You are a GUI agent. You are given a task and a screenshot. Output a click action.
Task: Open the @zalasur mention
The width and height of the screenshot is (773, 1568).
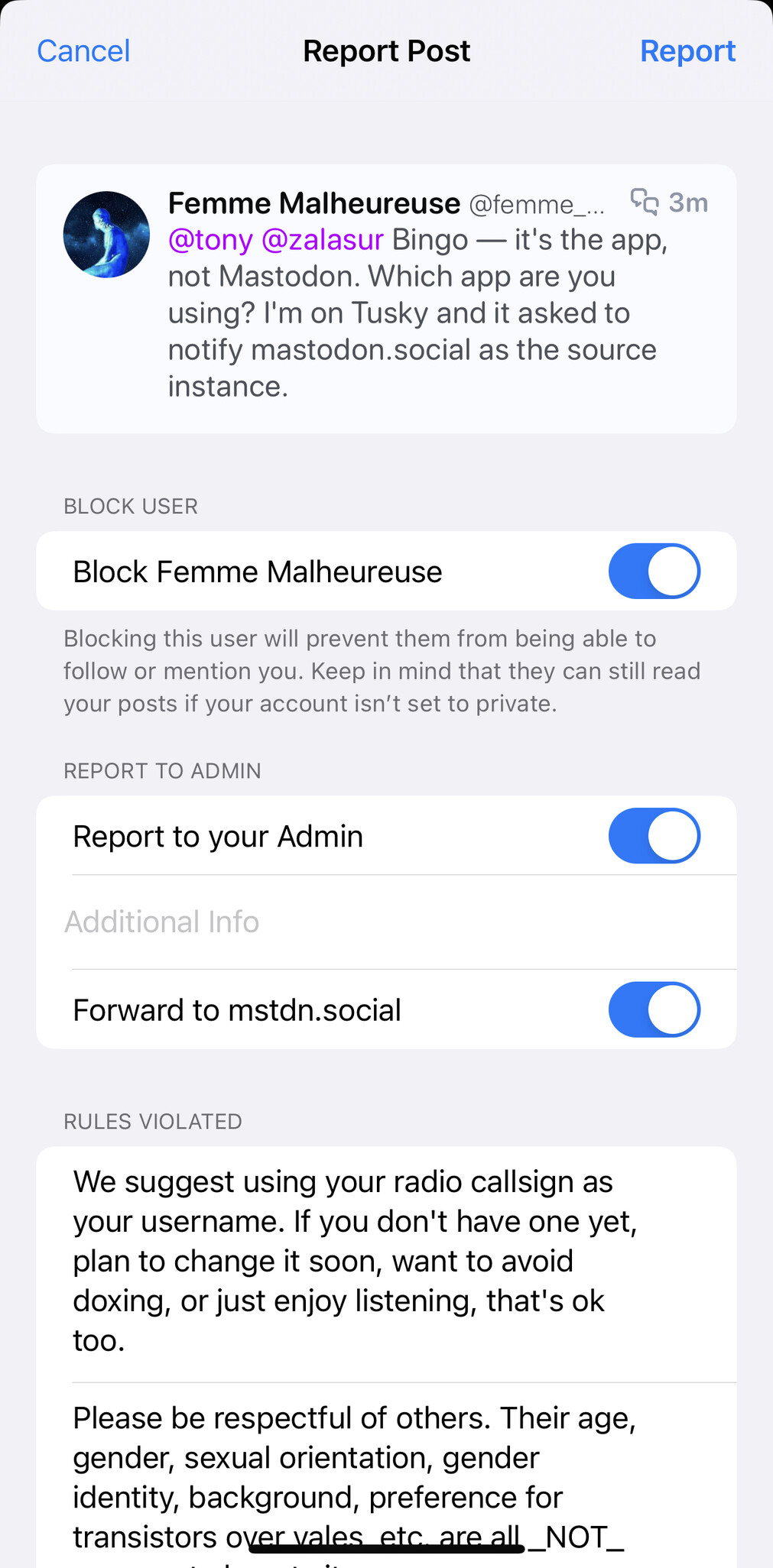point(322,240)
